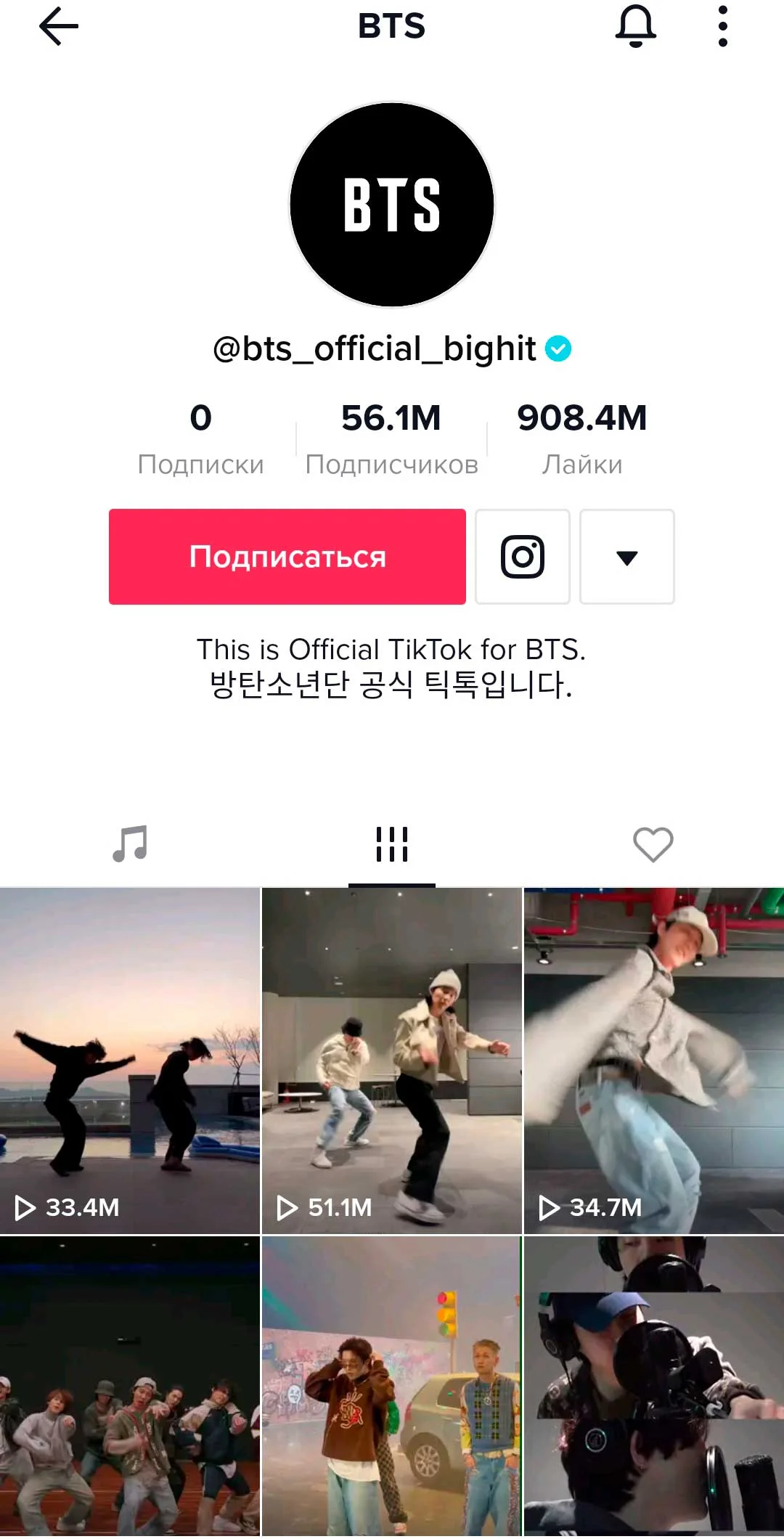Switch to the liked videos heart tab
The height and width of the screenshot is (1539, 784).
(653, 844)
